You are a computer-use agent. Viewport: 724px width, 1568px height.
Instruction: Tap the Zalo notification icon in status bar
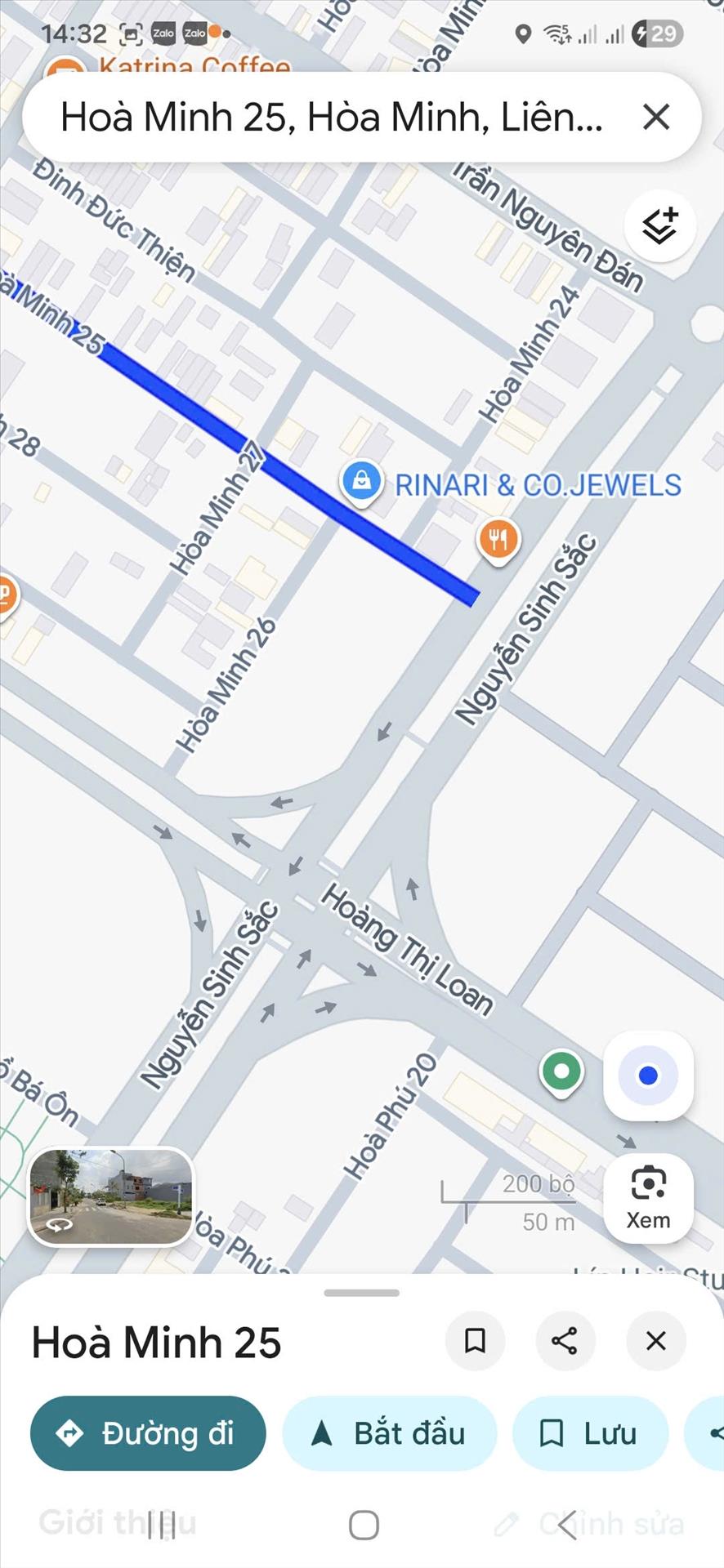pyautogui.click(x=163, y=34)
